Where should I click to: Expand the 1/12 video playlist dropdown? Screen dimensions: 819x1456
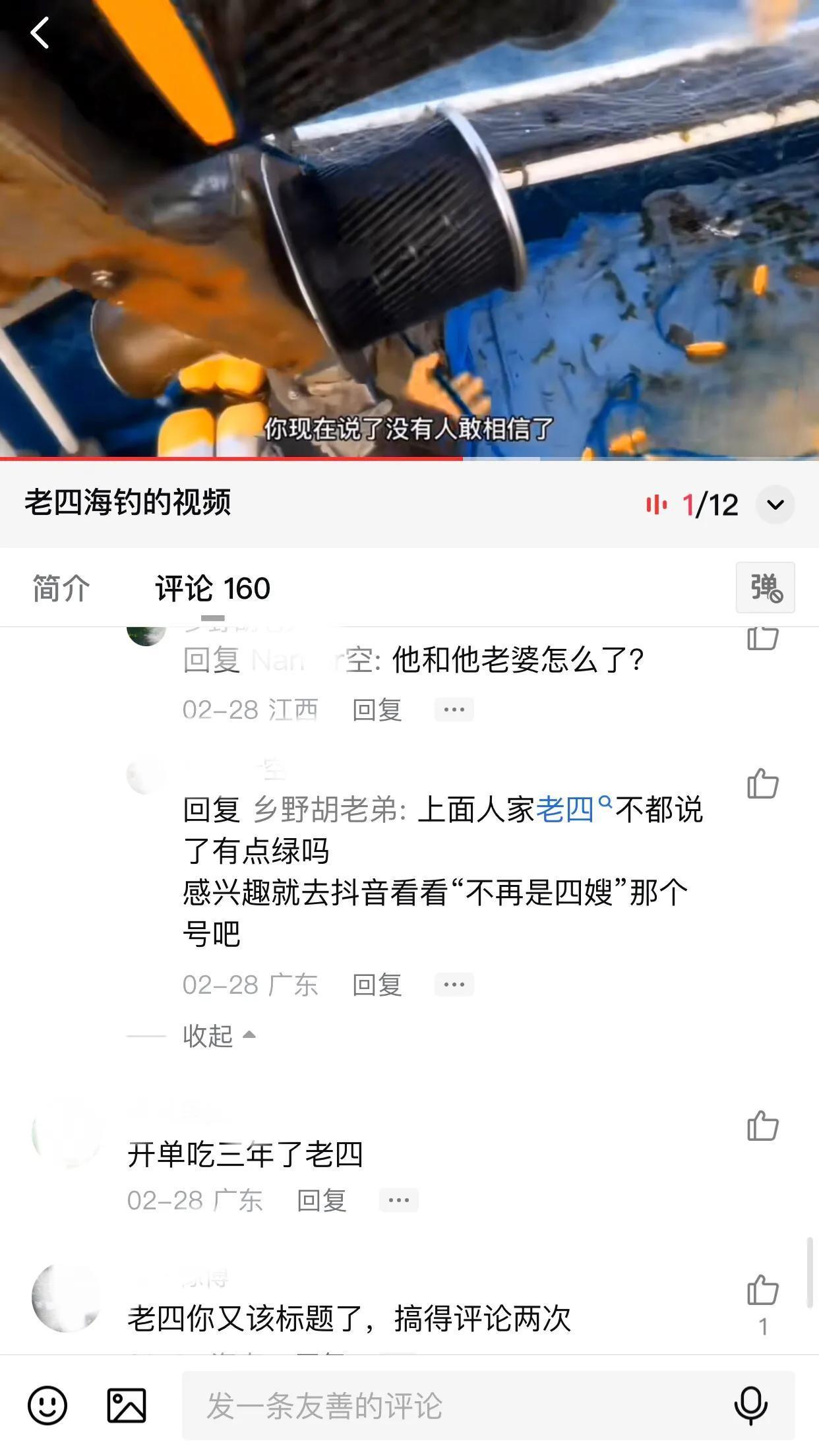[x=775, y=505]
